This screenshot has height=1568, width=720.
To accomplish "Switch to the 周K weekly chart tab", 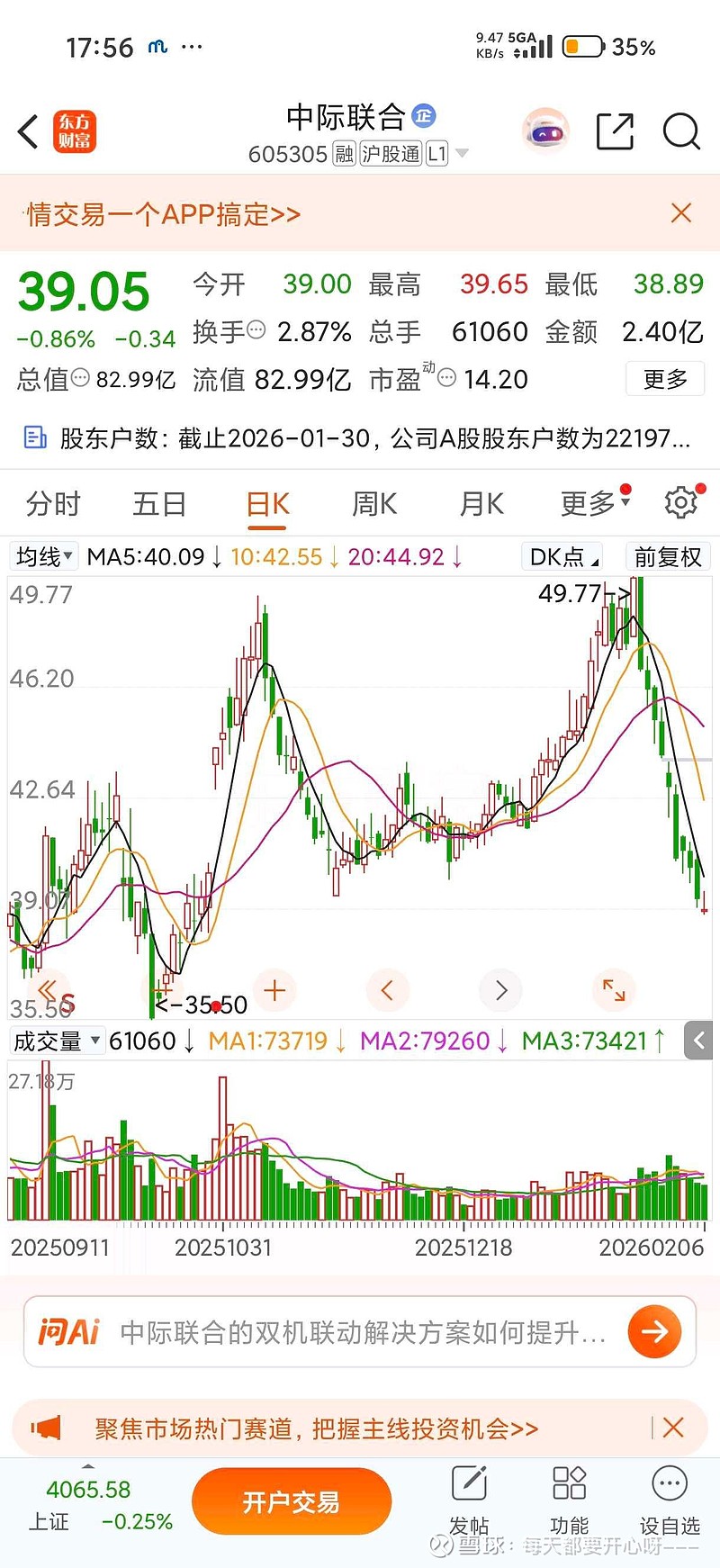I will (x=373, y=504).
